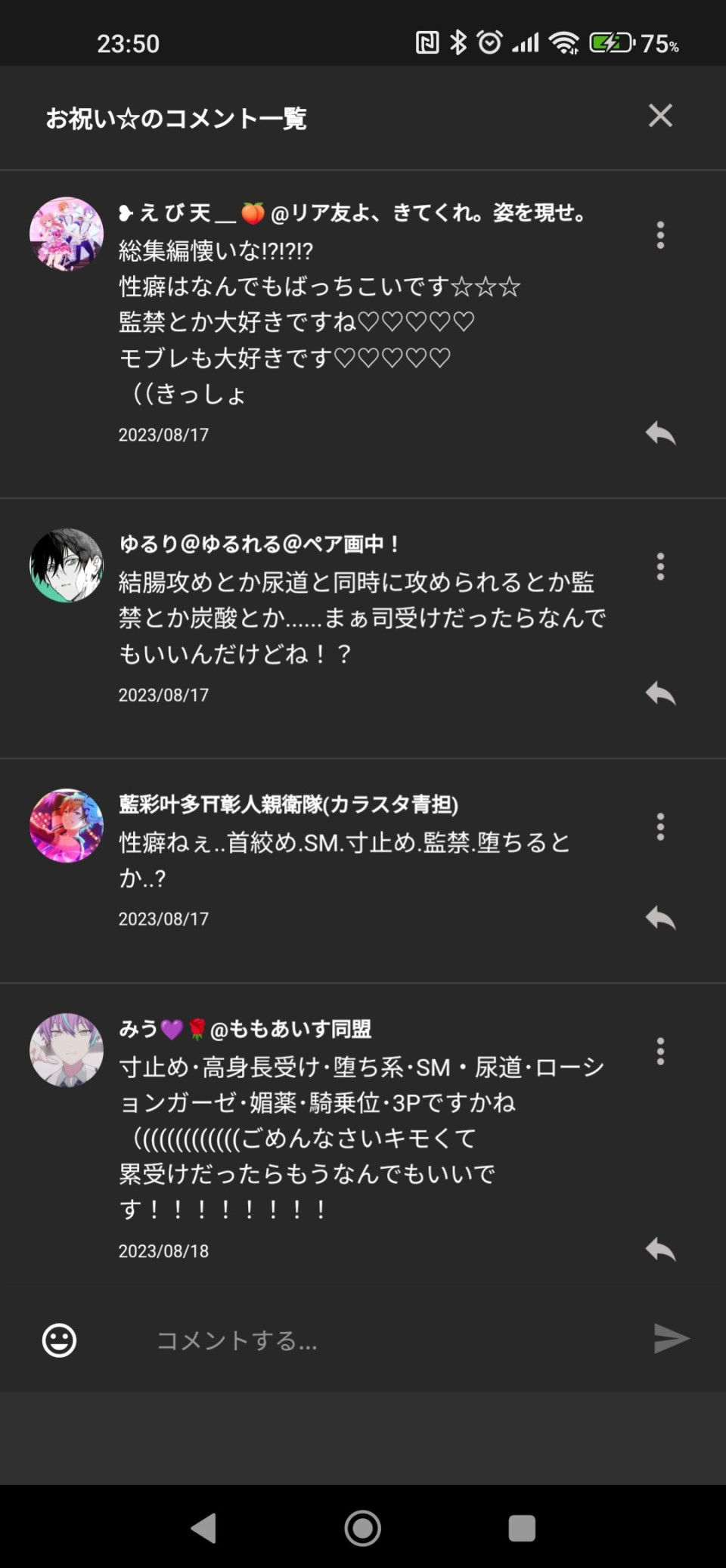View みう's profile avatar
Image resolution: width=726 pixels, height=1568 pixels.
pos(67,1050)
